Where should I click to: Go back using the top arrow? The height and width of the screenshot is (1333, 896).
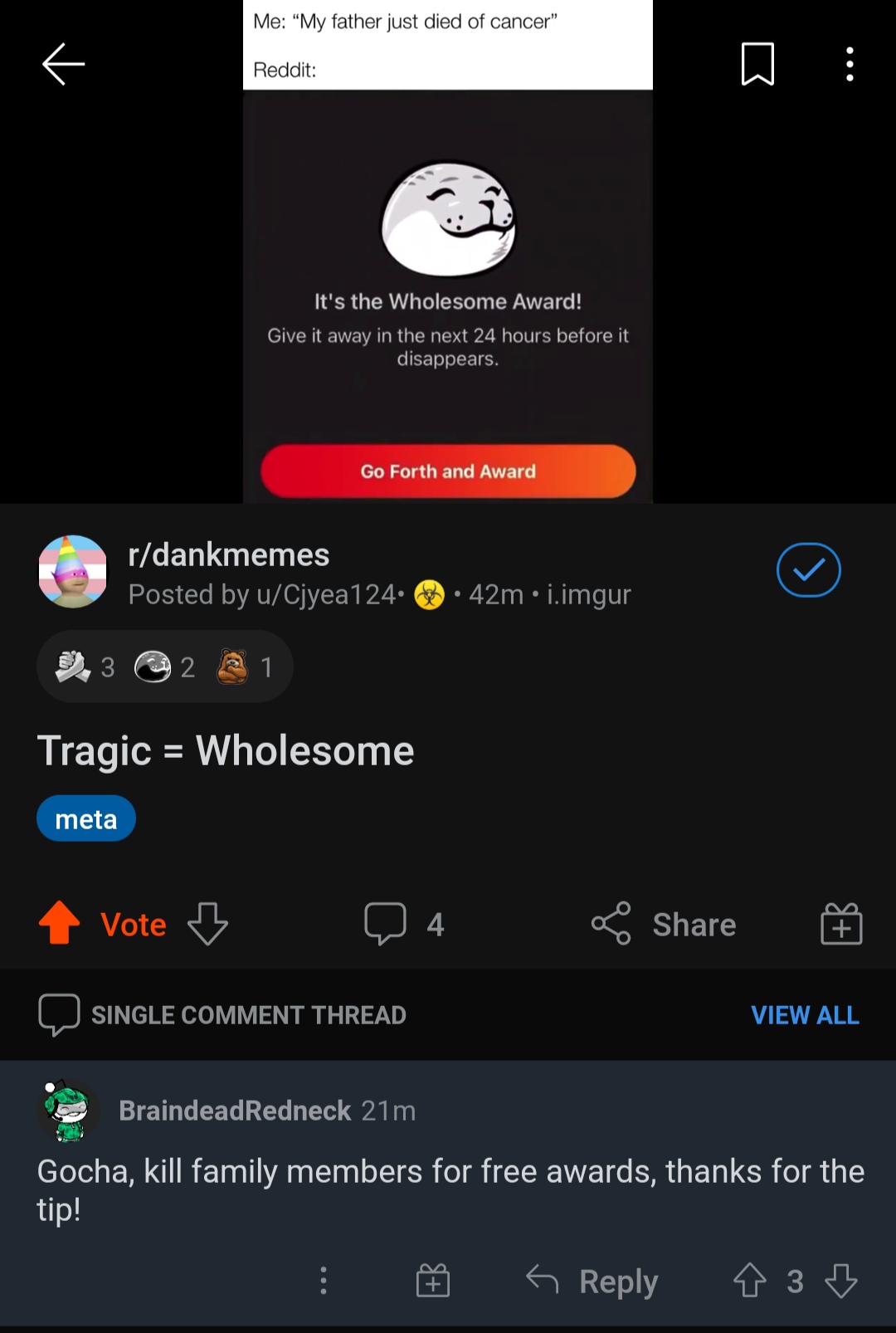click(63, 64)
